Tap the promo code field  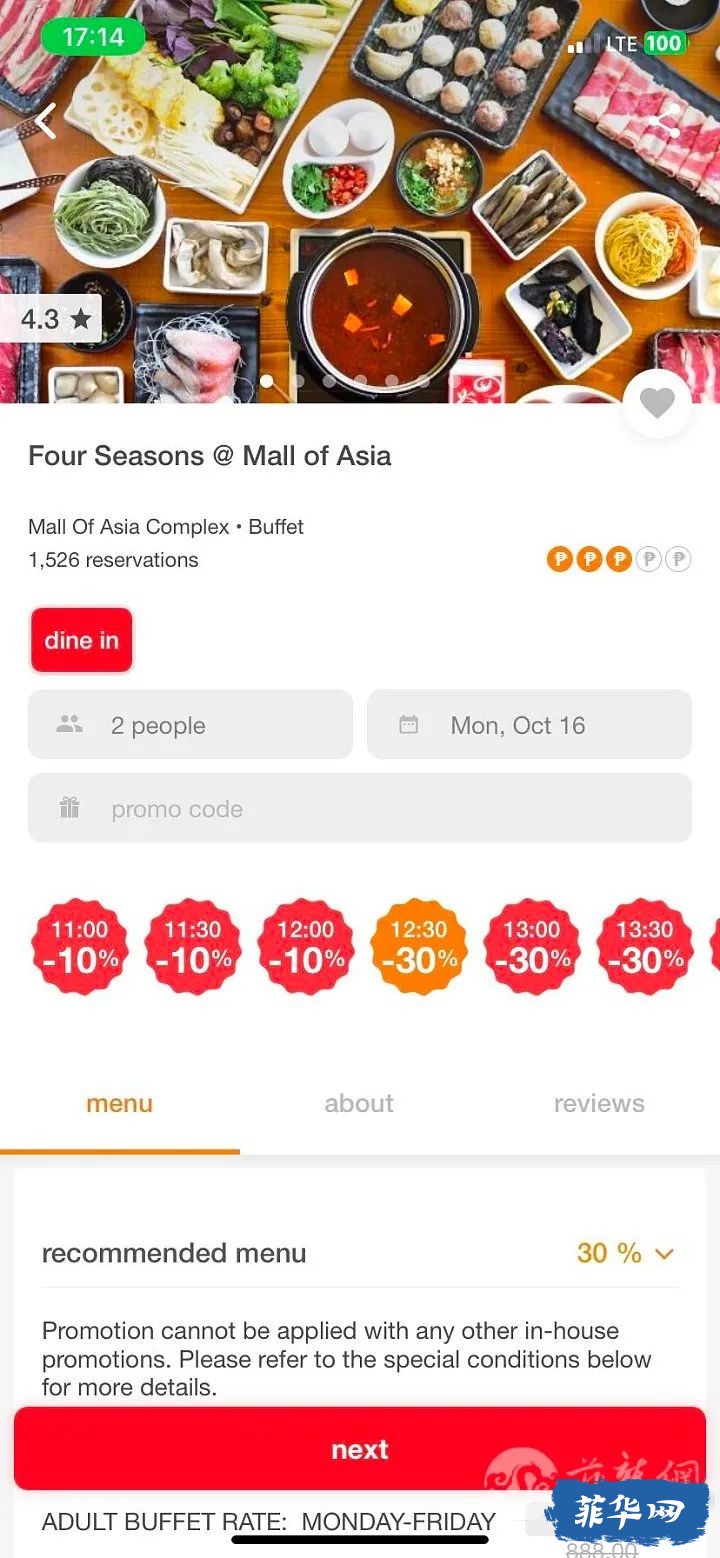pos(360,808)
